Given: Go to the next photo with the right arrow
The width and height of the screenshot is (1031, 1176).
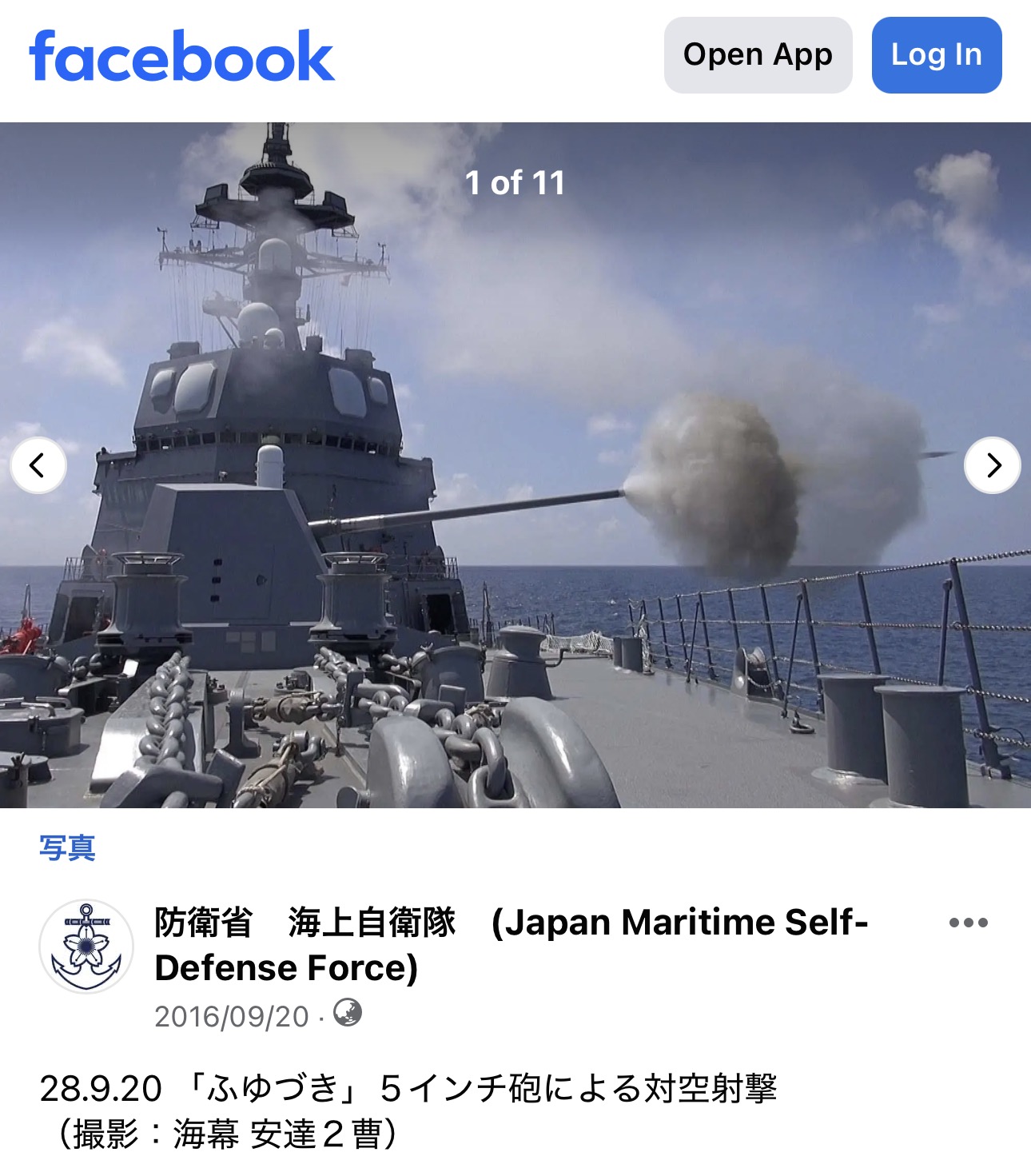Looking at the screenshot, I should tap(993, 465).
